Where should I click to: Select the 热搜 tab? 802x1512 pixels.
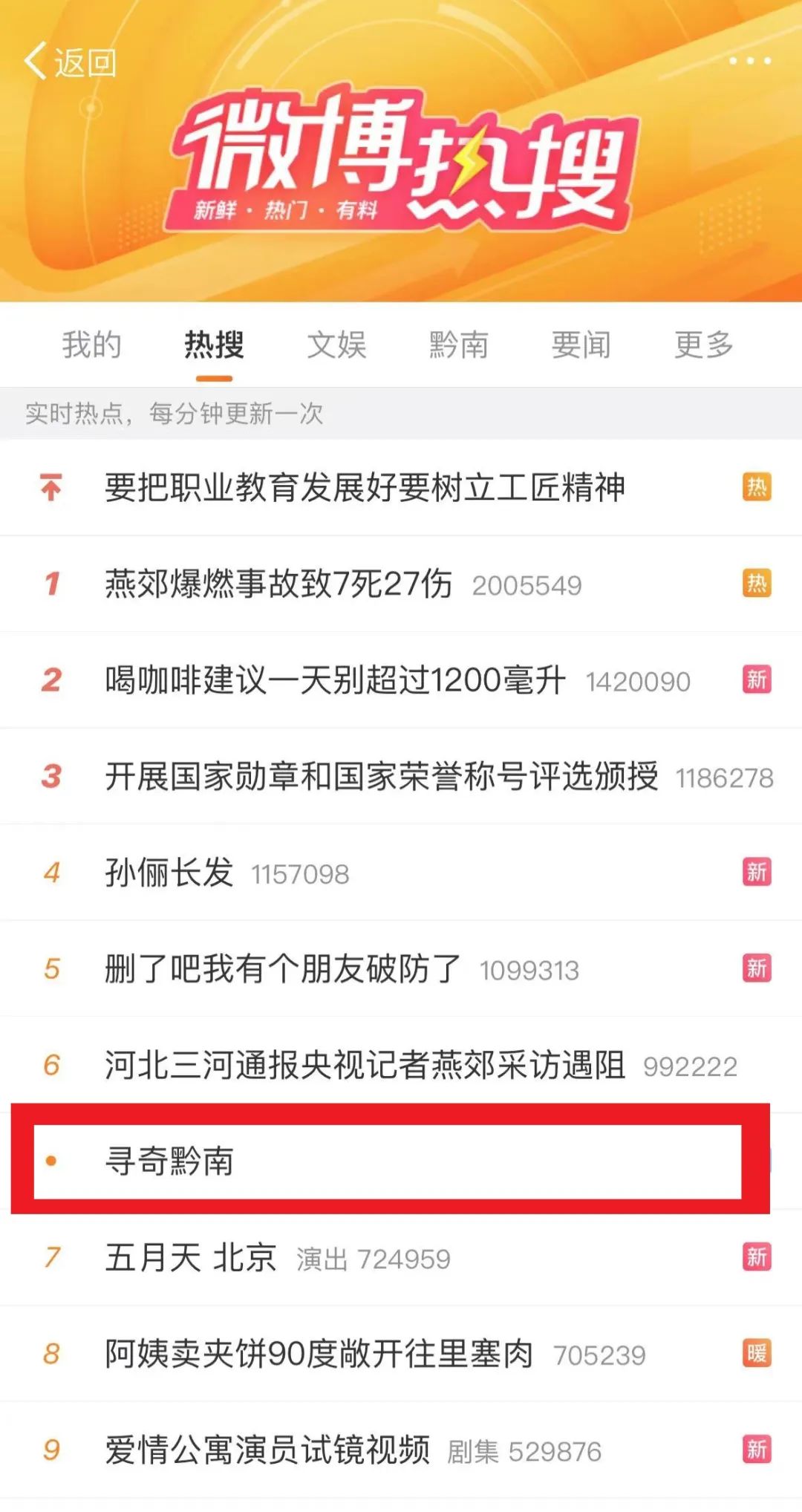coord(214,345)
